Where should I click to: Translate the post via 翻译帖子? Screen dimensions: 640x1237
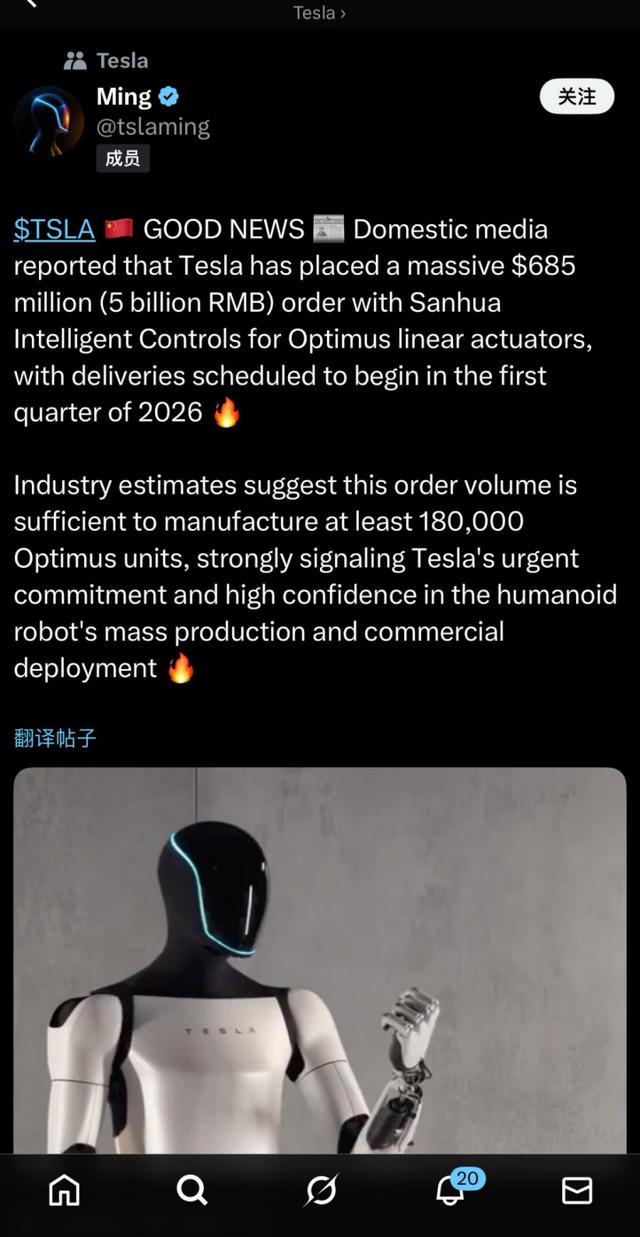pyautogui.click(x=55, y=738)
